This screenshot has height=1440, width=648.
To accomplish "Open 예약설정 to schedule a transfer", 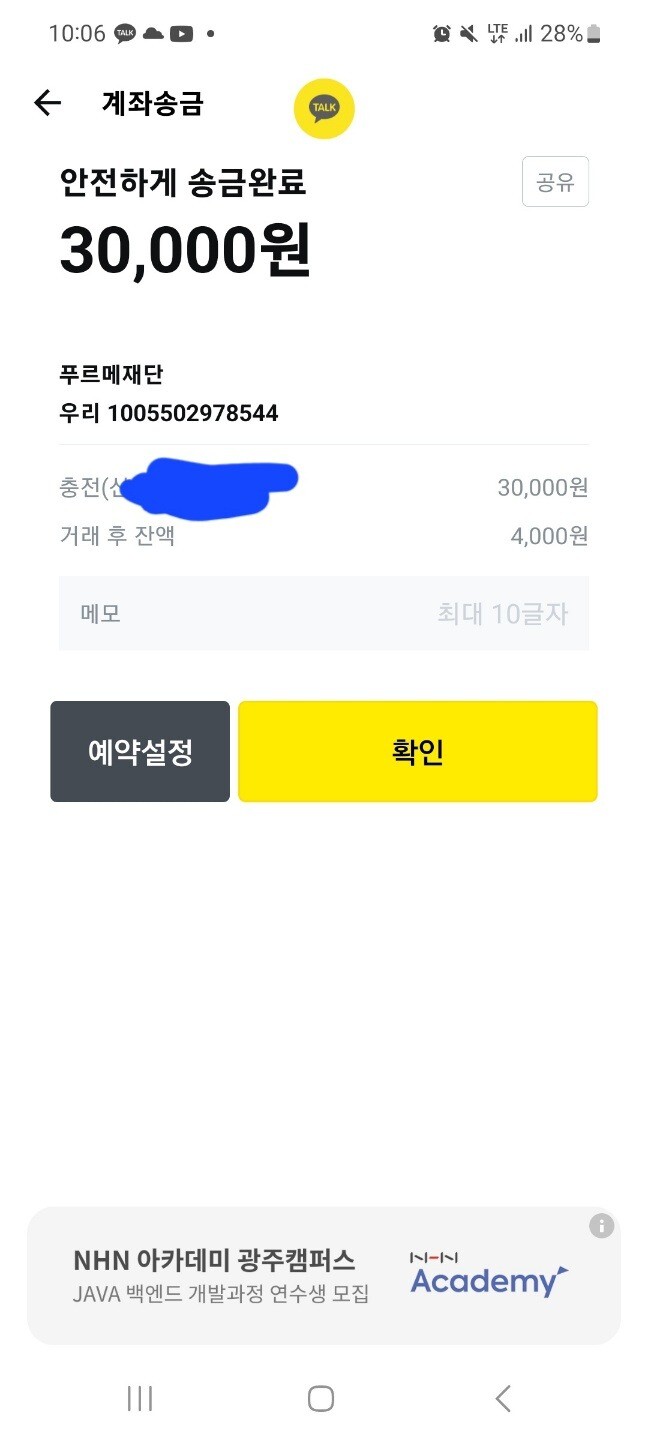I will click(x=140, y=752).
